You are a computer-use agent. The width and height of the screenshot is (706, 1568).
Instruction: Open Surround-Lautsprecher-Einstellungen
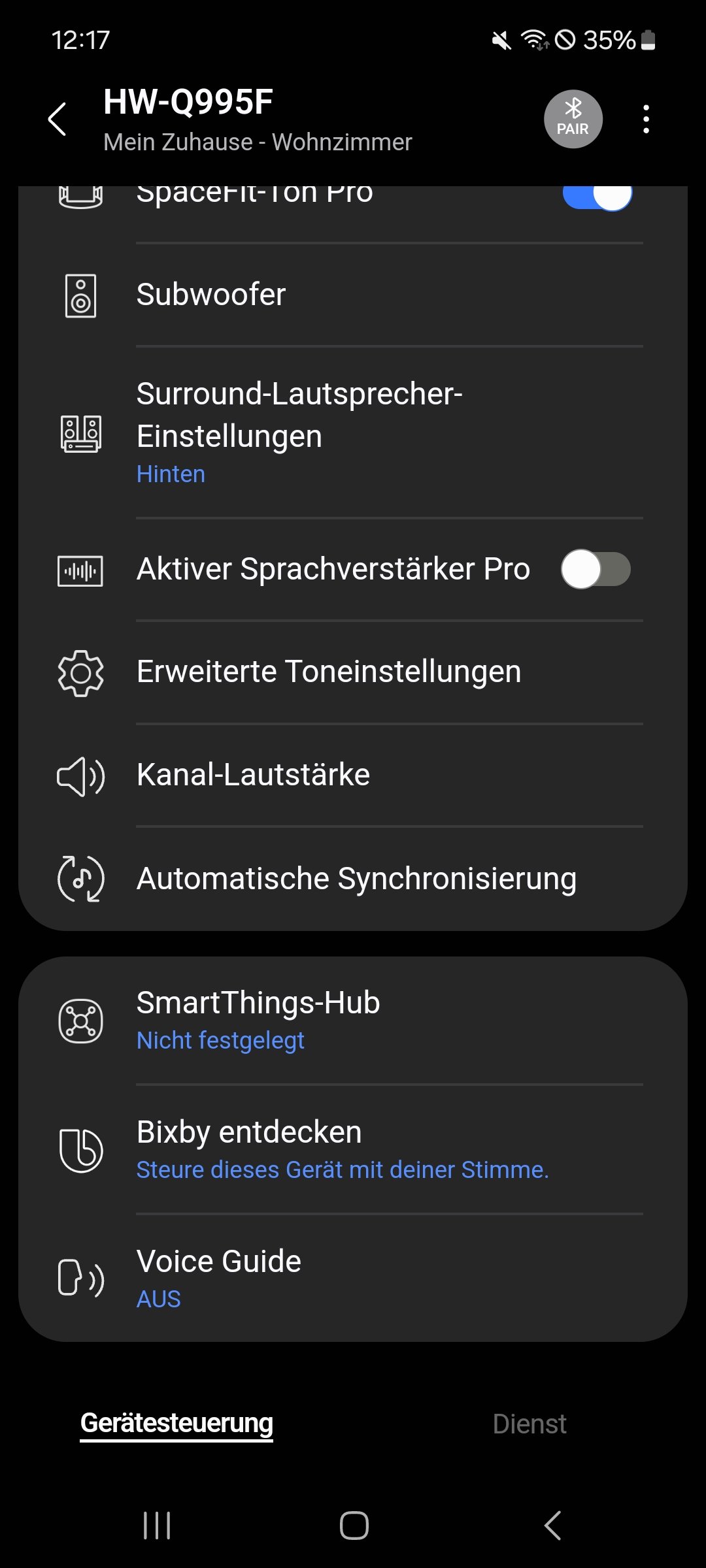pyautogui.click(x=353, y=433)
